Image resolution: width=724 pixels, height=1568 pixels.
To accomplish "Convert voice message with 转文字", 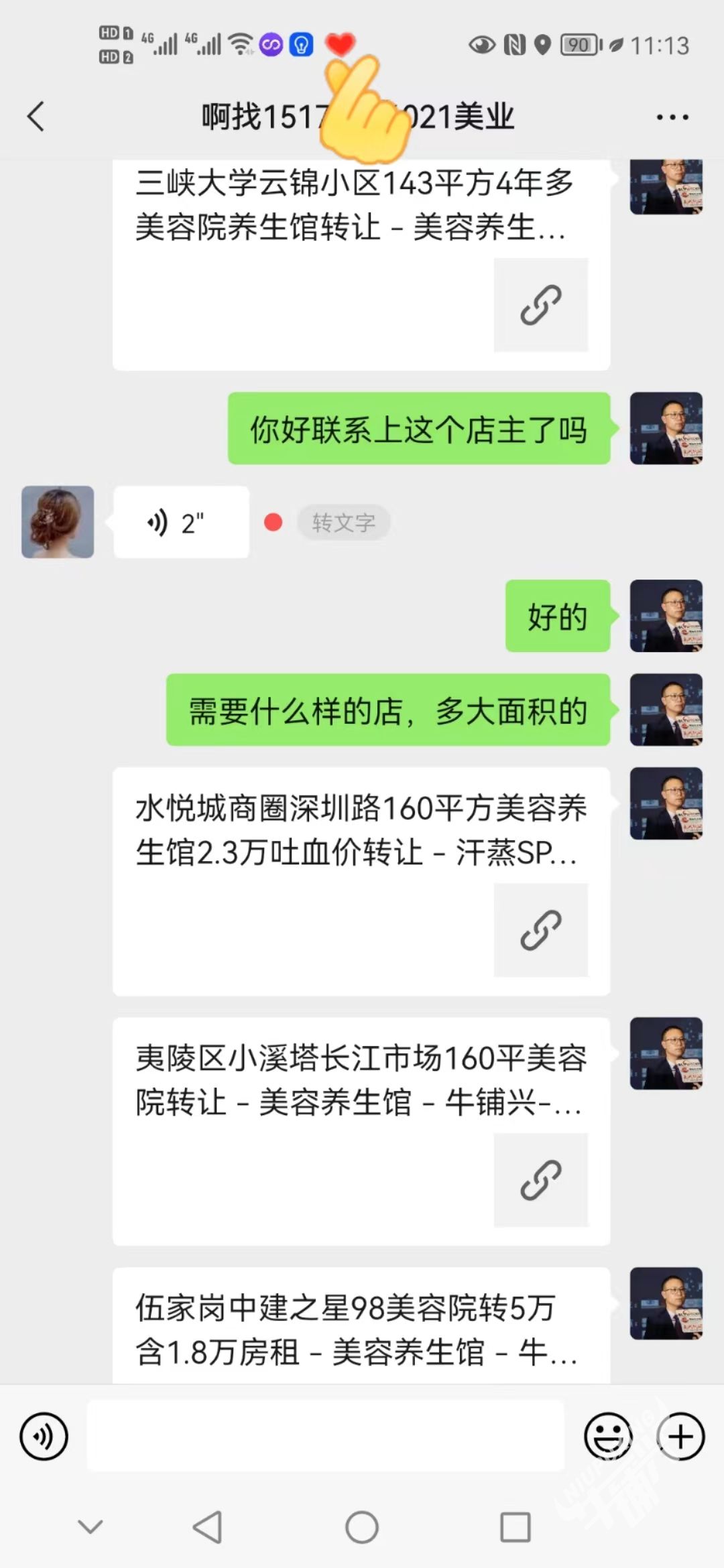I will point(343,523).
